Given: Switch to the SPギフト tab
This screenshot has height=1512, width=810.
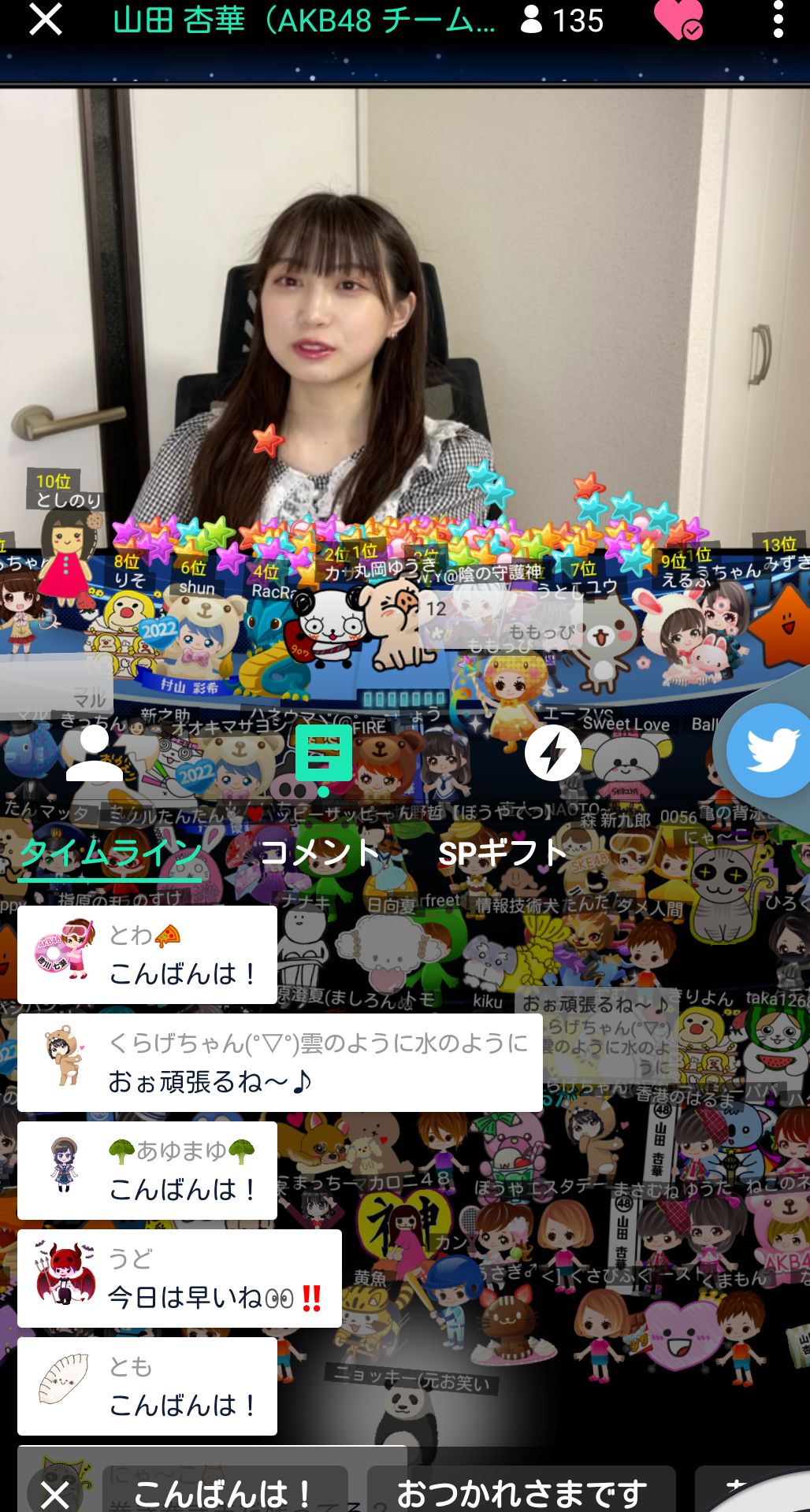Looking at the screenshot, I should pyautogui.click(x=503, y=853).
